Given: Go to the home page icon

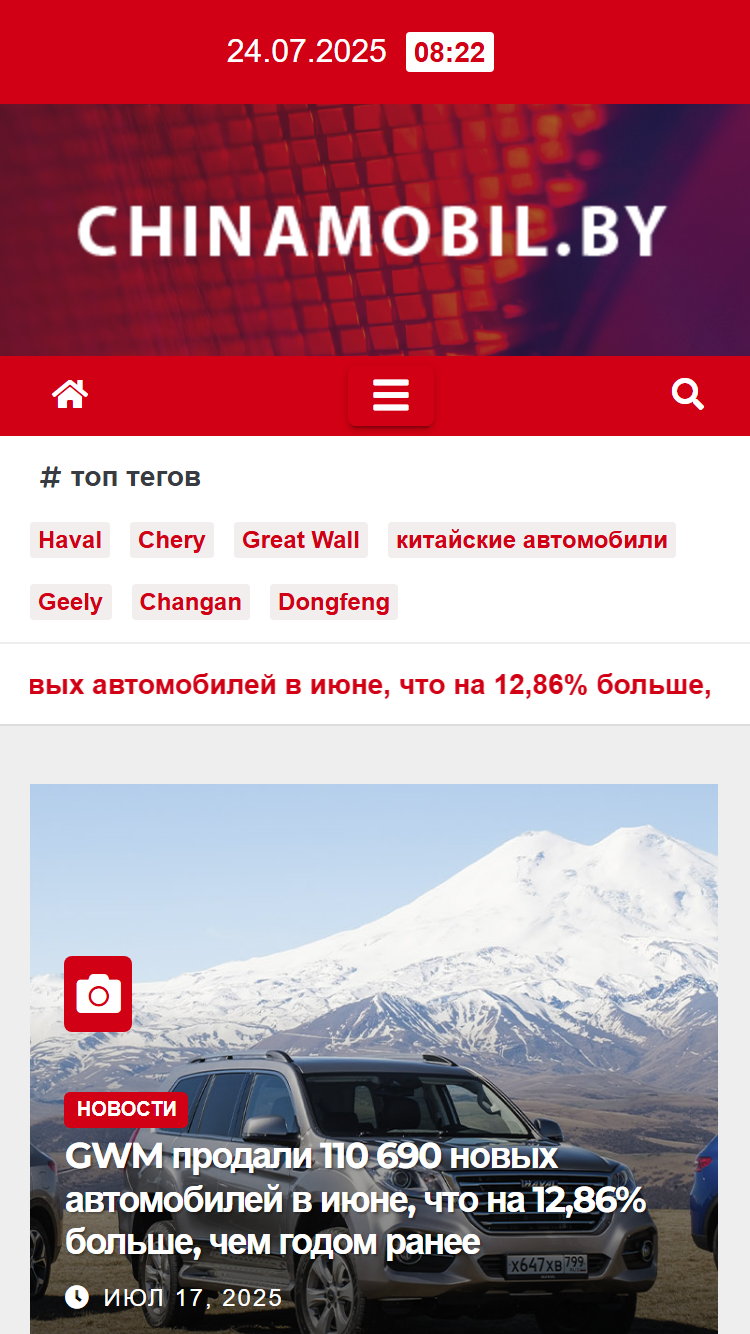Looking at the screenshot, I should pos(70,395).
